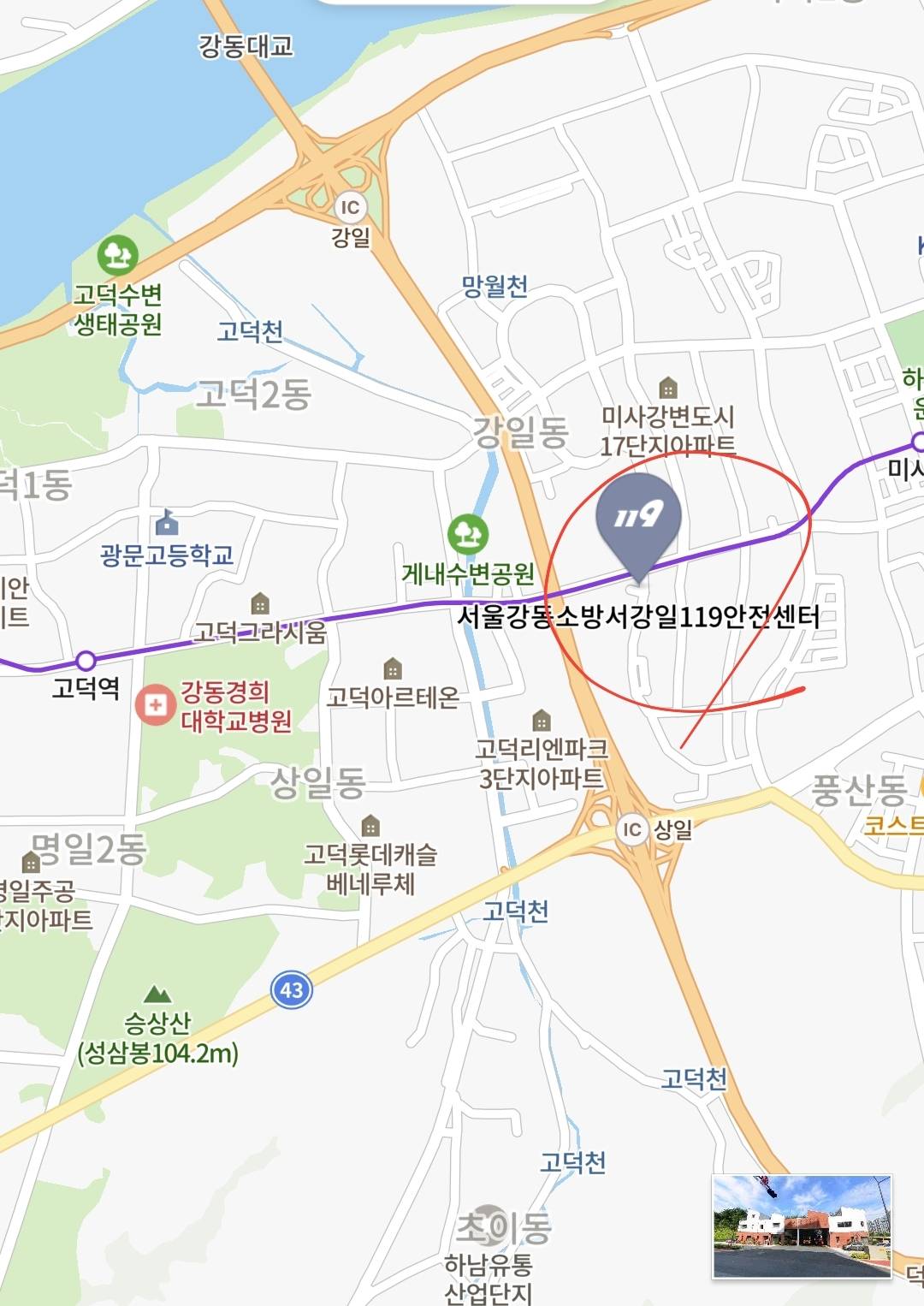924x1306 pixels.
Task: Open the street view photo thumbnail
Action: point(802,1226)
